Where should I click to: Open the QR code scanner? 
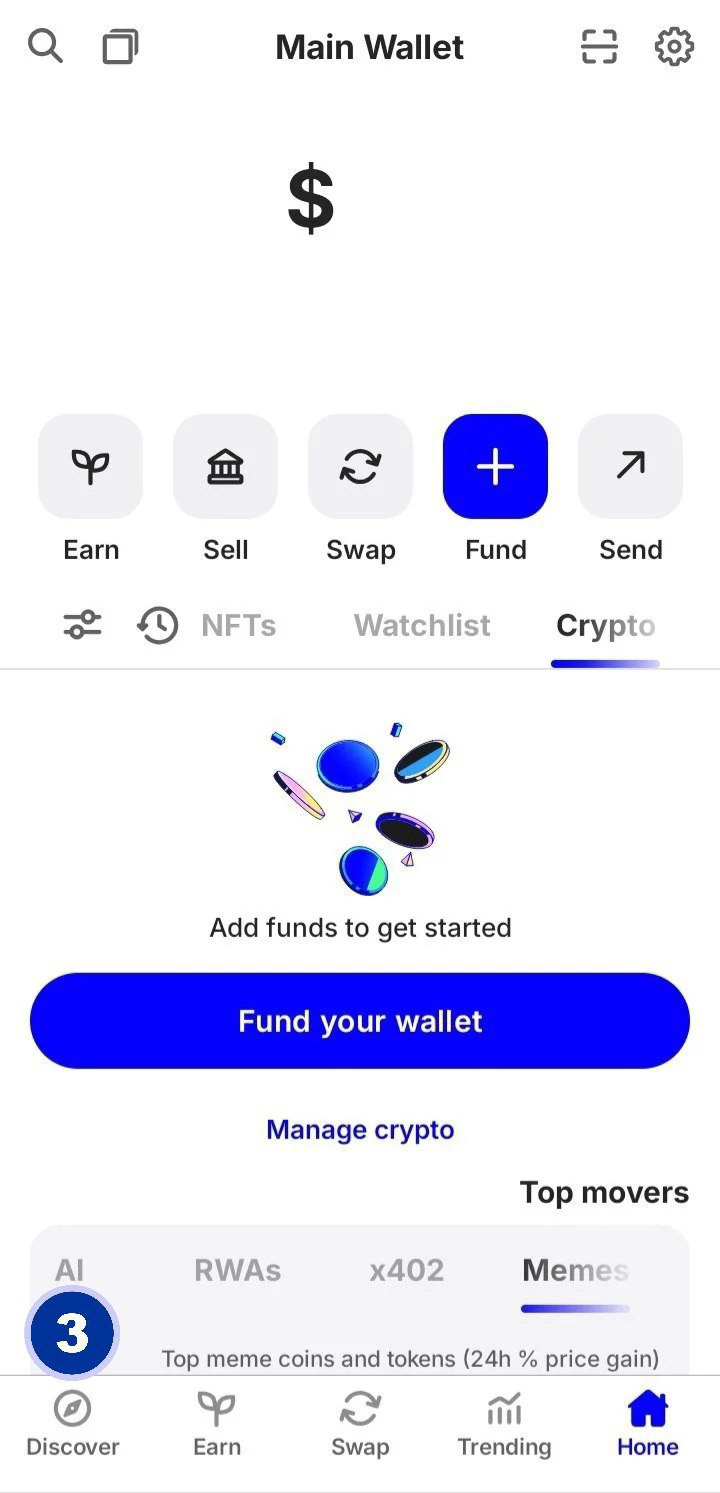[x=599, y=47]
